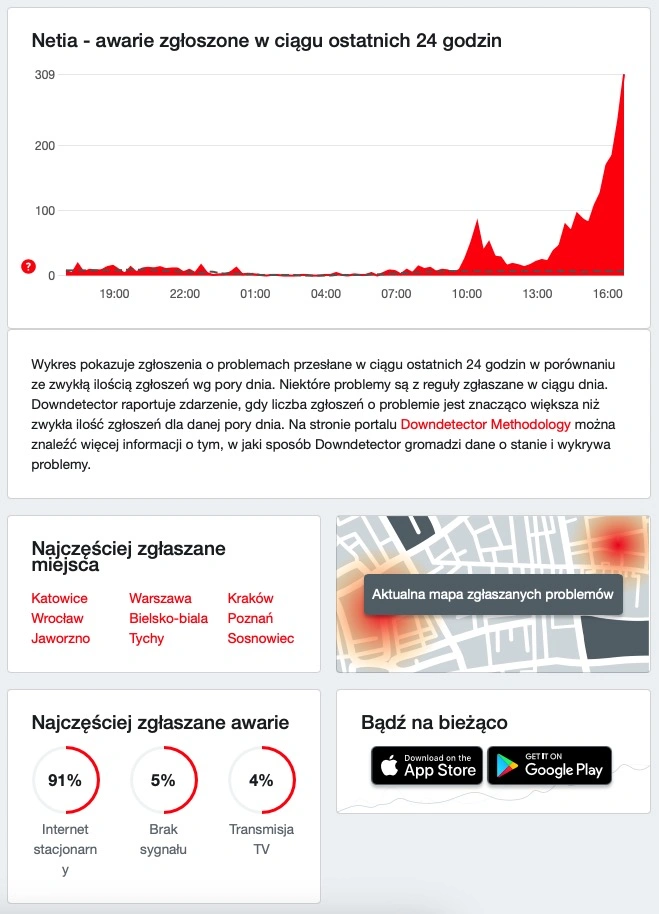
Task: Get the app on Google Play
Action: tap(549, 765)
